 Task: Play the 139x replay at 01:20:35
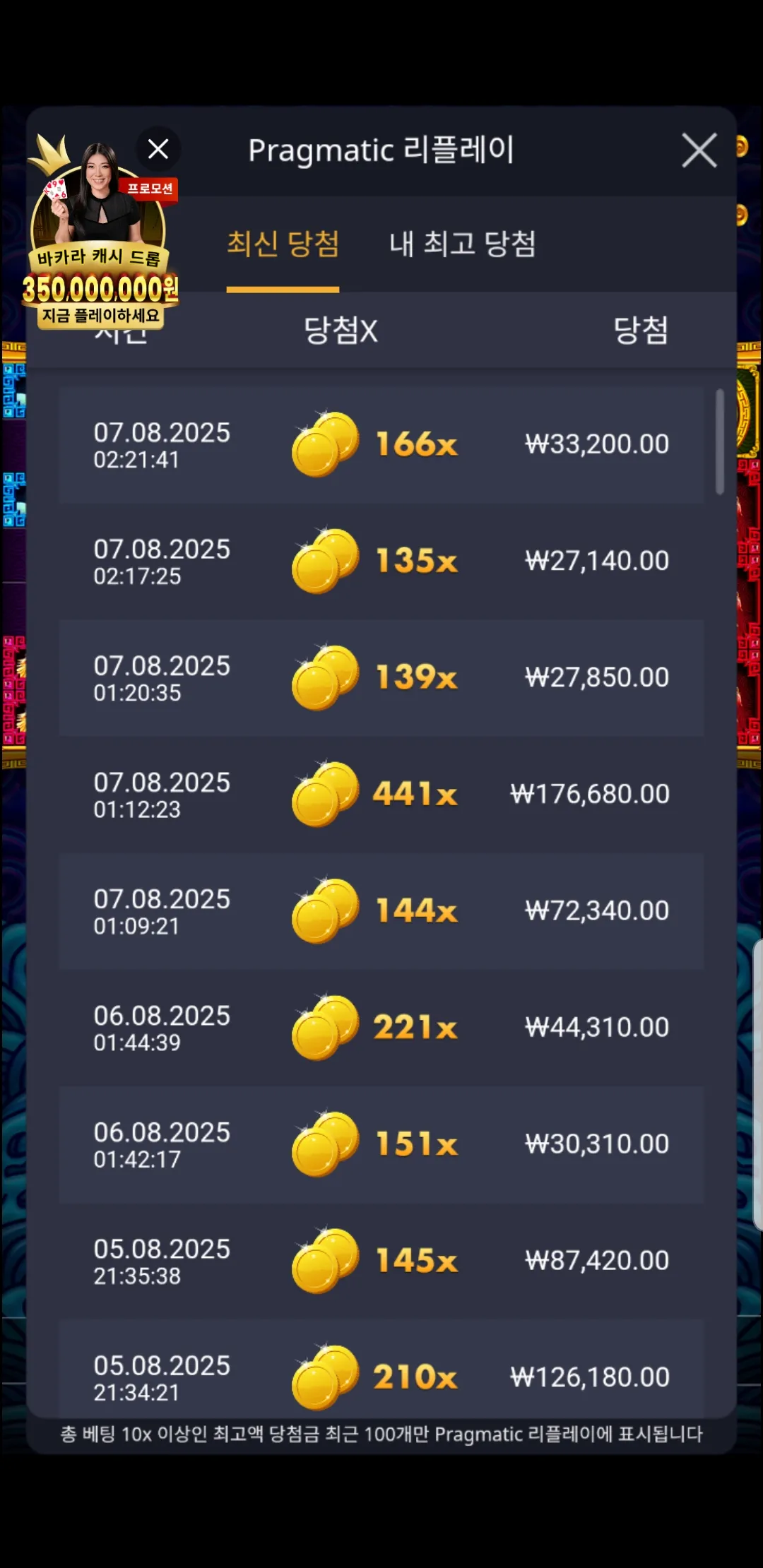pos(381,678)
